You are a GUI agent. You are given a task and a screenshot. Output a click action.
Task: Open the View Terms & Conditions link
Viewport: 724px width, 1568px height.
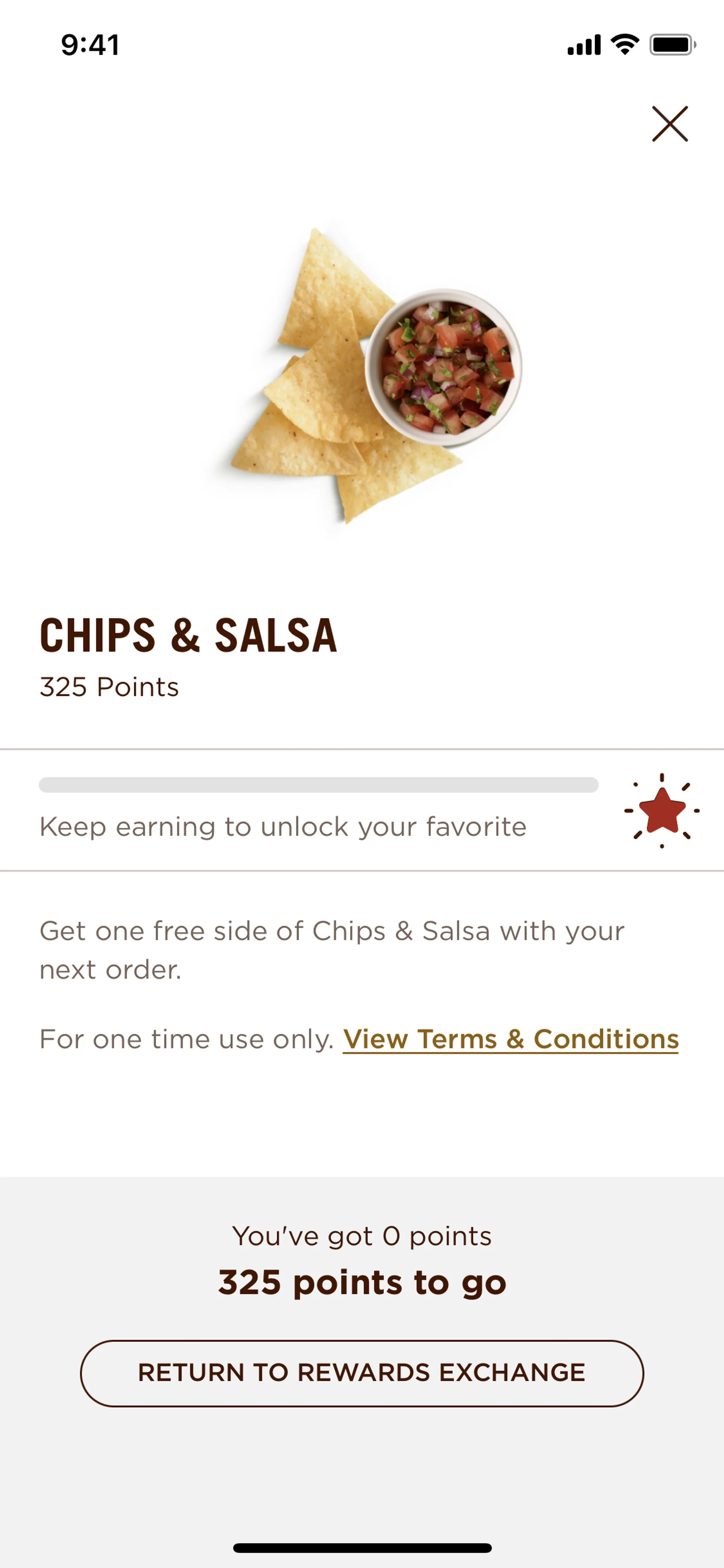click(x=511, y=1039)
